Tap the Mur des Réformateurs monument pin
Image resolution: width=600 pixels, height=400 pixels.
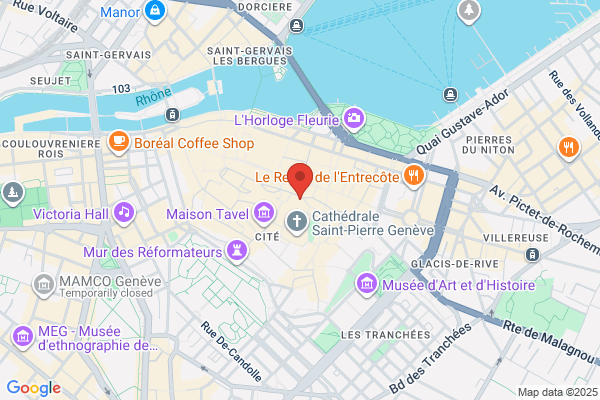[x=237, y=251]
